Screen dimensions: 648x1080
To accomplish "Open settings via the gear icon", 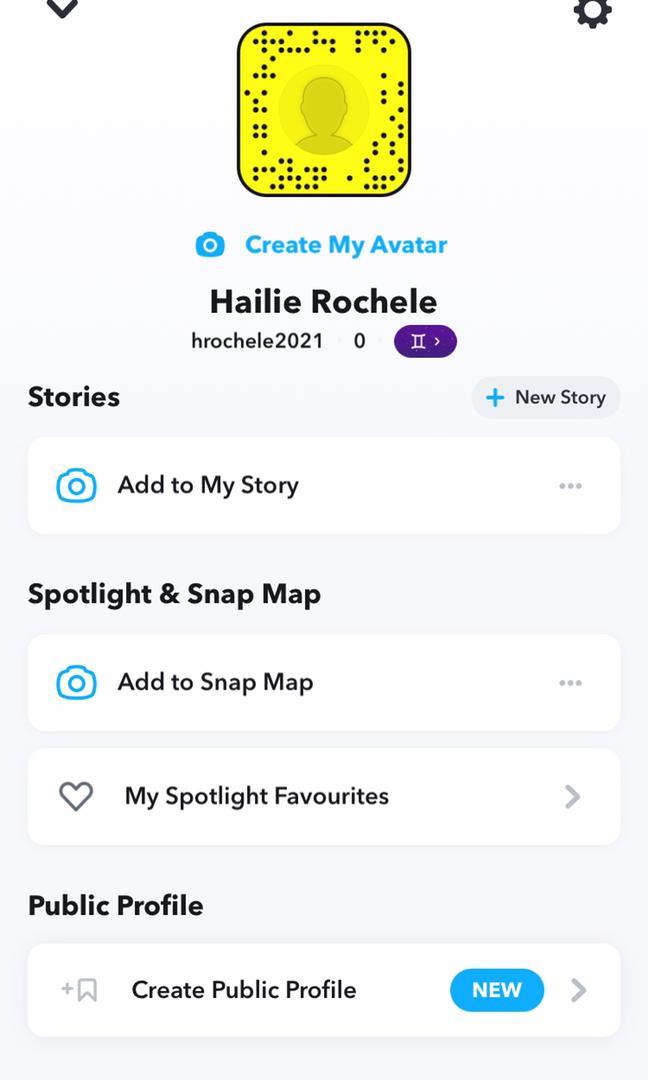I will (x=592, y=12).
